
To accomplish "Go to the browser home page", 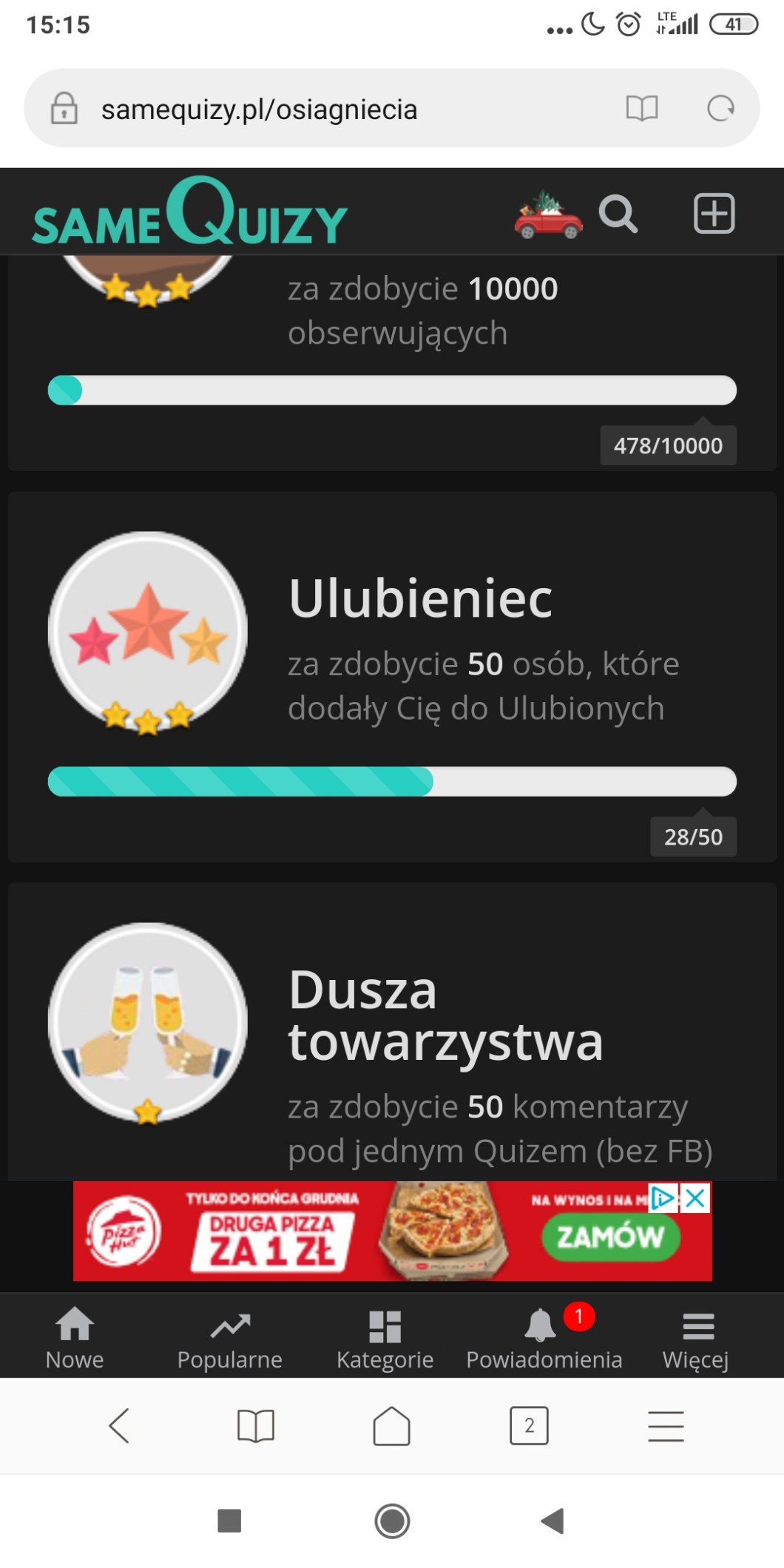I will [x=392, y=1425].
